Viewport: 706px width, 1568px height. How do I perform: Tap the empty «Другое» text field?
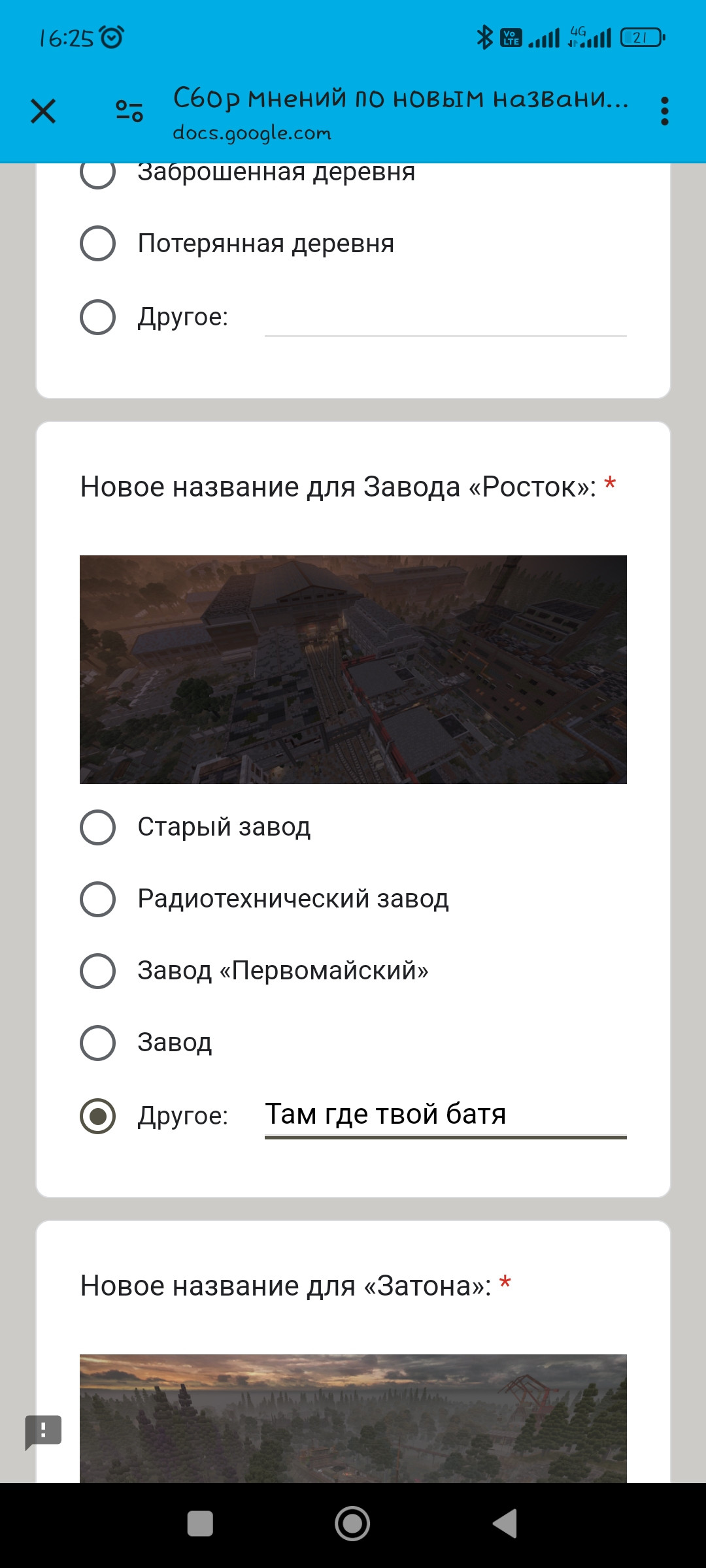click(x=445, y=319)
